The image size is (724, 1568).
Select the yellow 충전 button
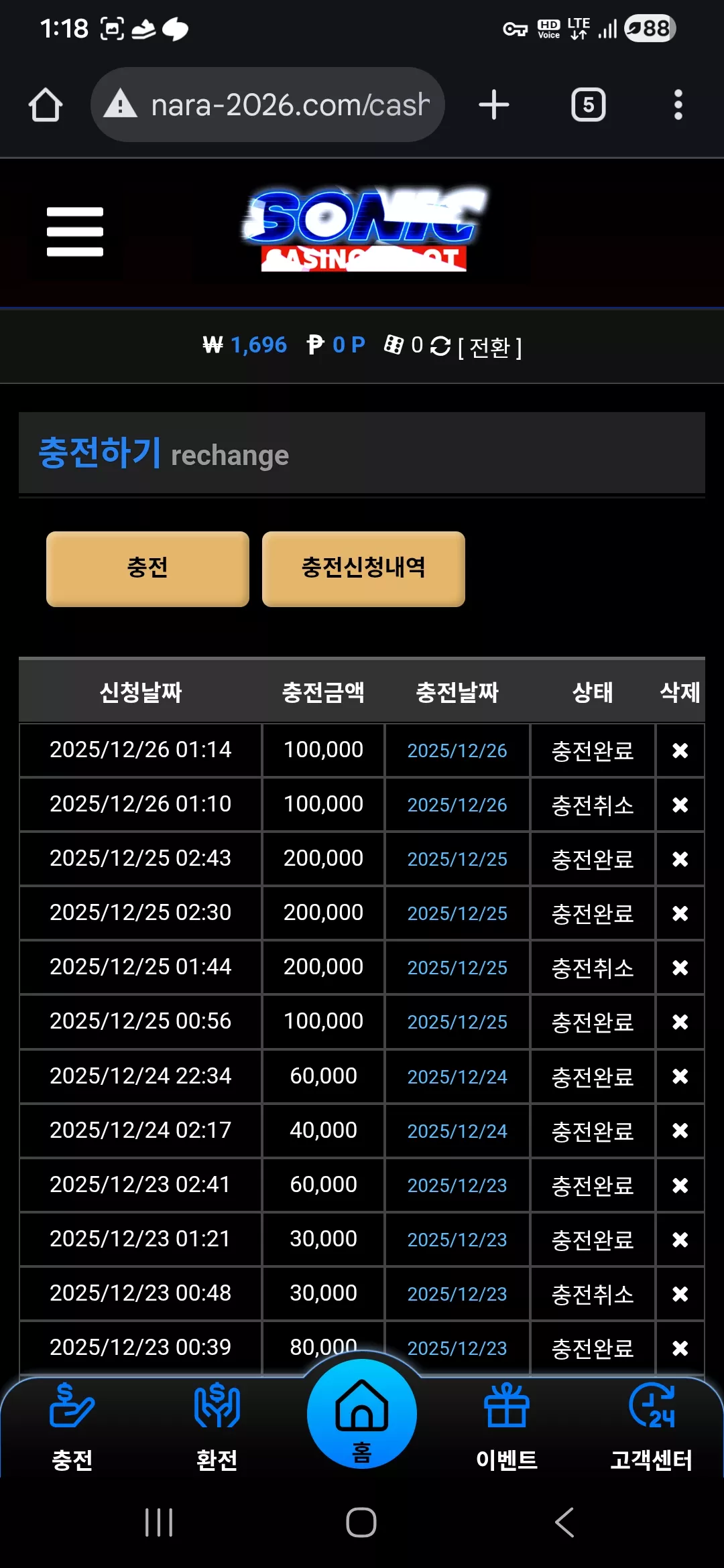click(147, 569)
